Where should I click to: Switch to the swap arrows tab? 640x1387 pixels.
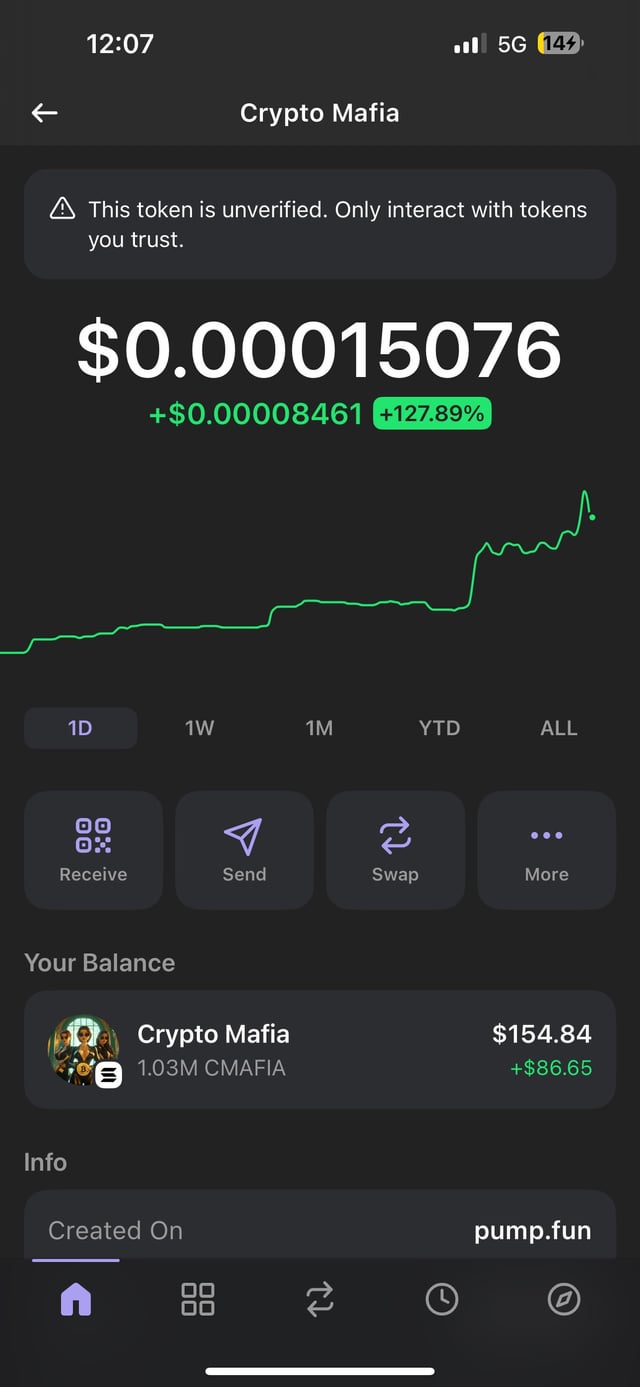(x=319, y=1299)
